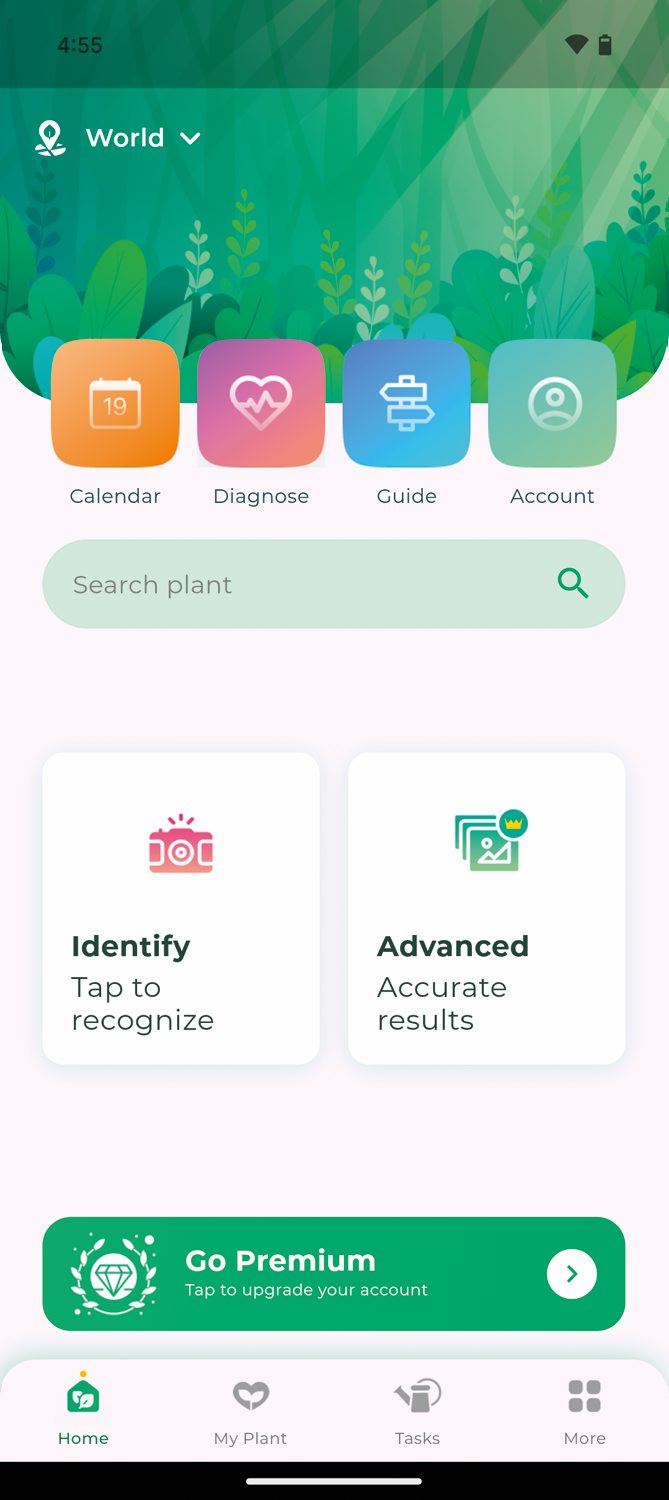Select the Home tab
Screen dimensions: 669x1500
(x=83, y=1410)
